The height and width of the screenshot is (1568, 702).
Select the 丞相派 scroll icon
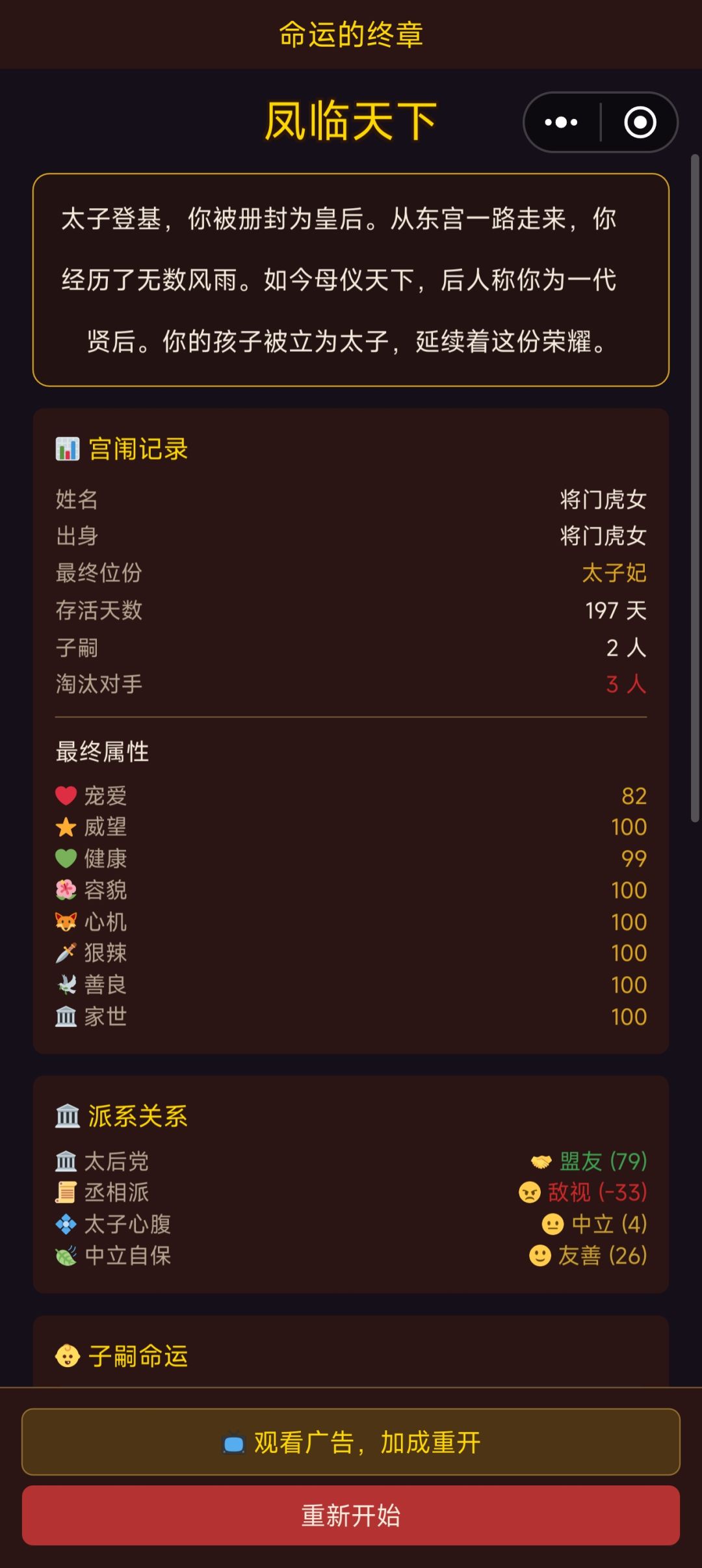point(65,1193)
